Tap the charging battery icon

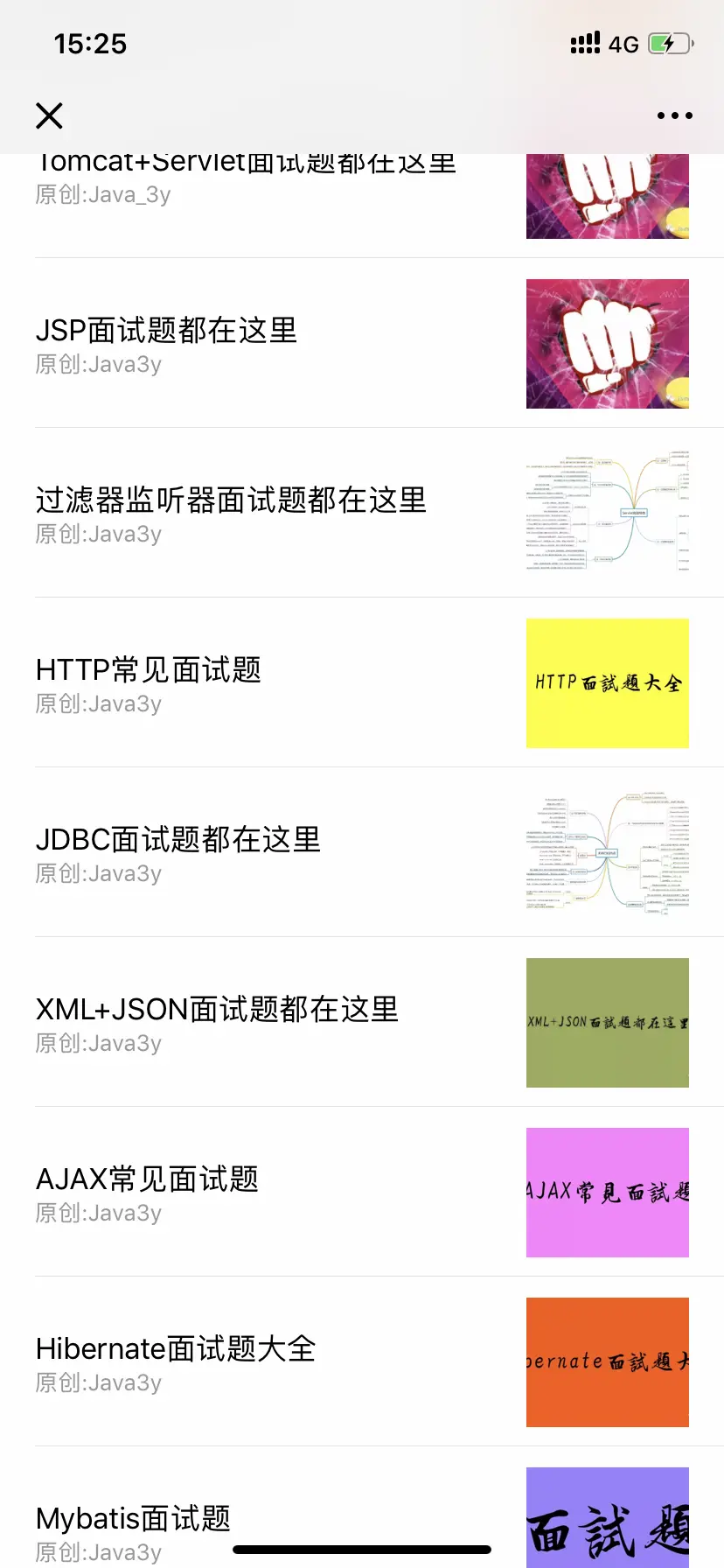[x=666, y=44]
